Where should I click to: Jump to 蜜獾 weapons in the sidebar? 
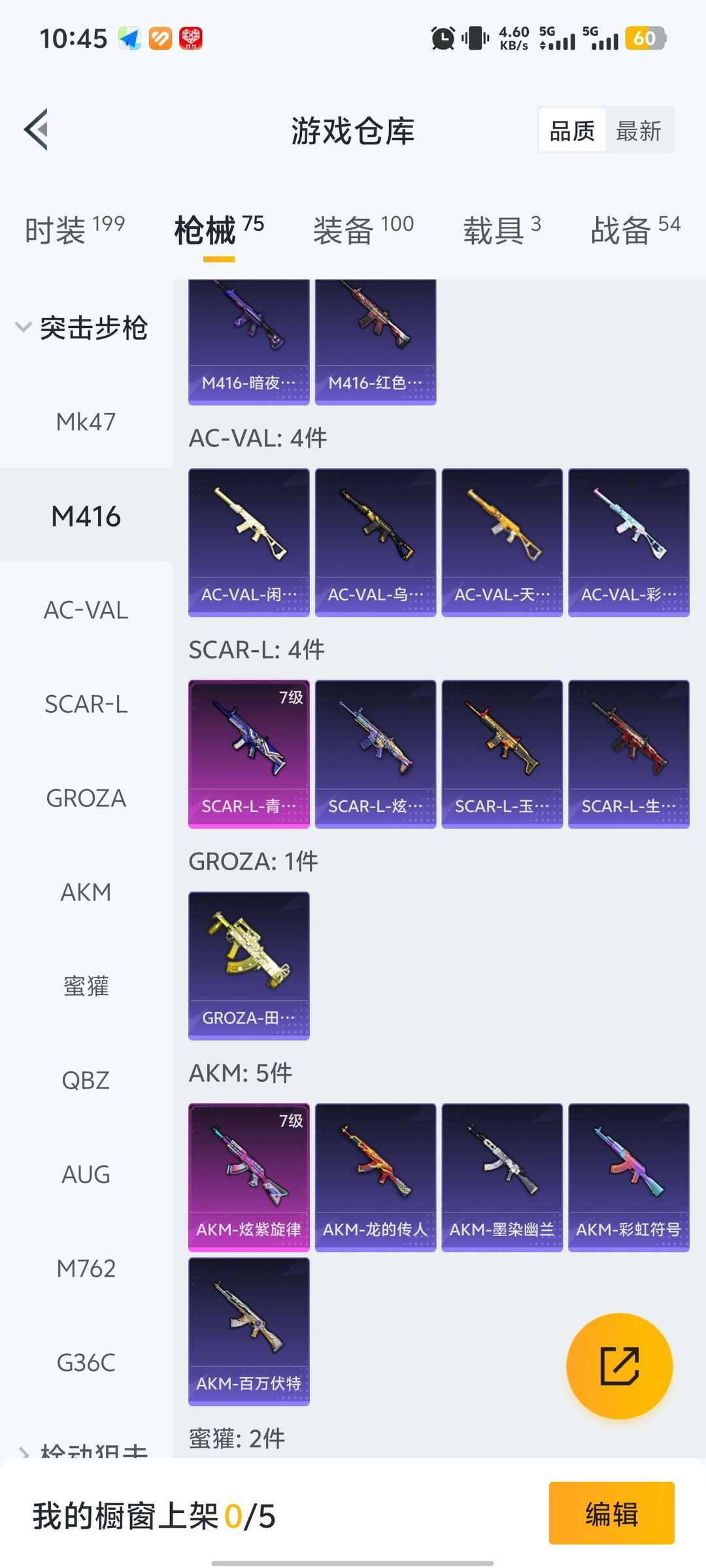coord(86,986)
